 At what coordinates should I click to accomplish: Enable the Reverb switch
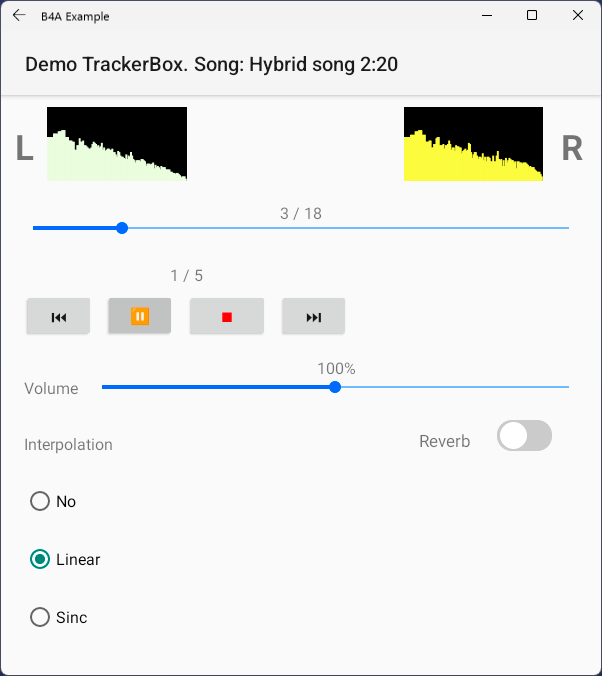tap(524, 436)
